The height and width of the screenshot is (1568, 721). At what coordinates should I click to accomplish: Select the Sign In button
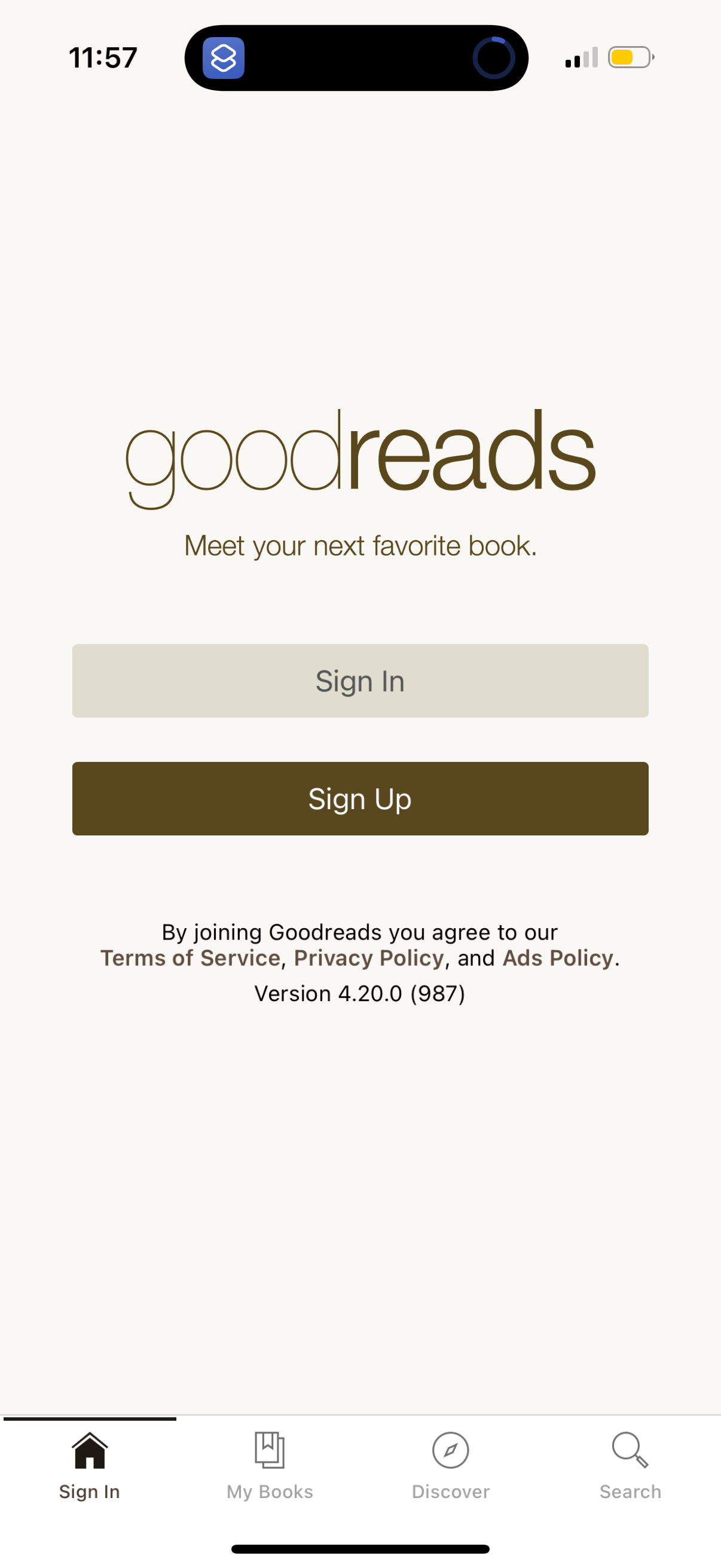click(360, 681)
